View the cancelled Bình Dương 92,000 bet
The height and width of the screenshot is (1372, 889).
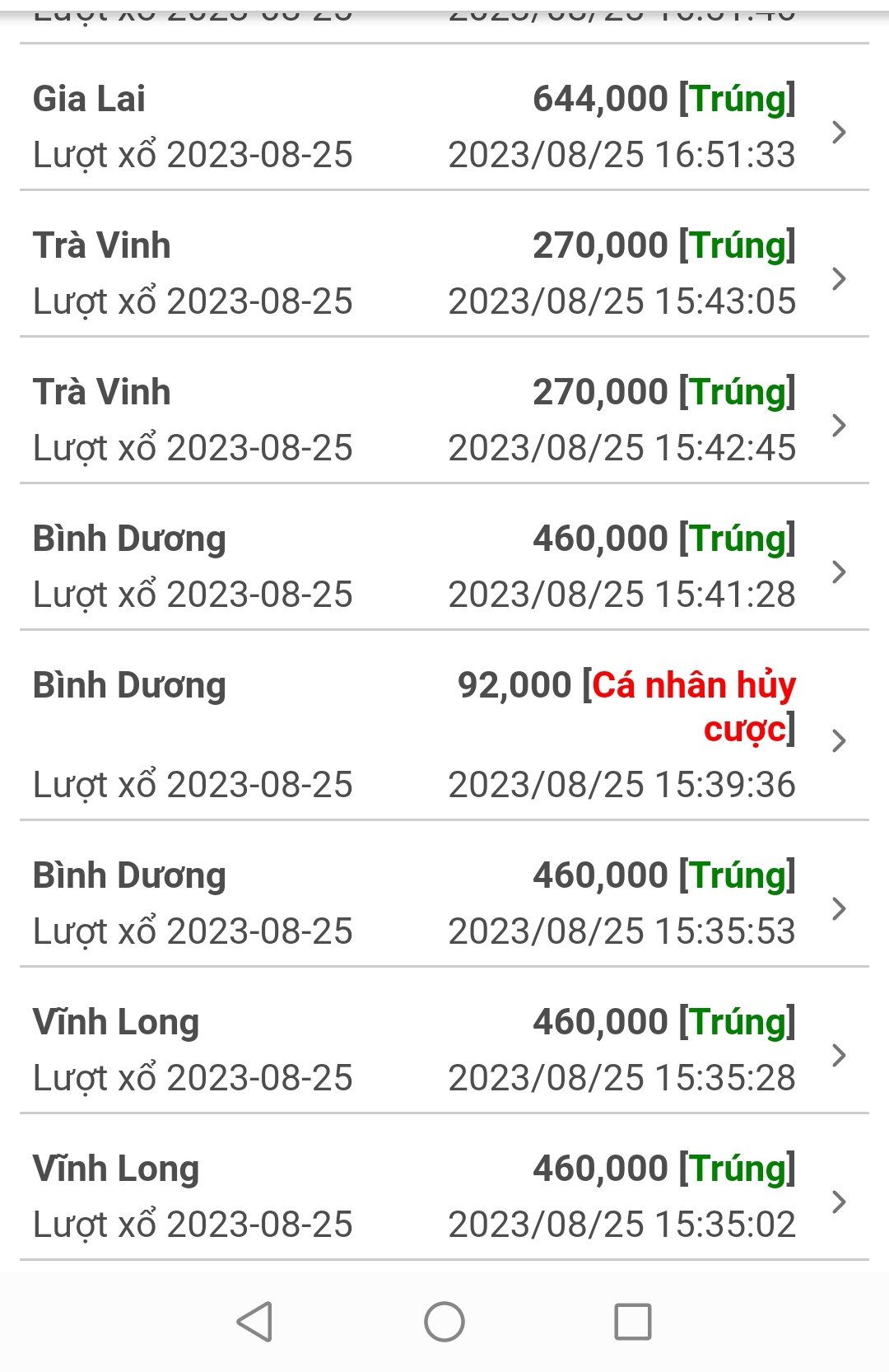coord(444,734)
